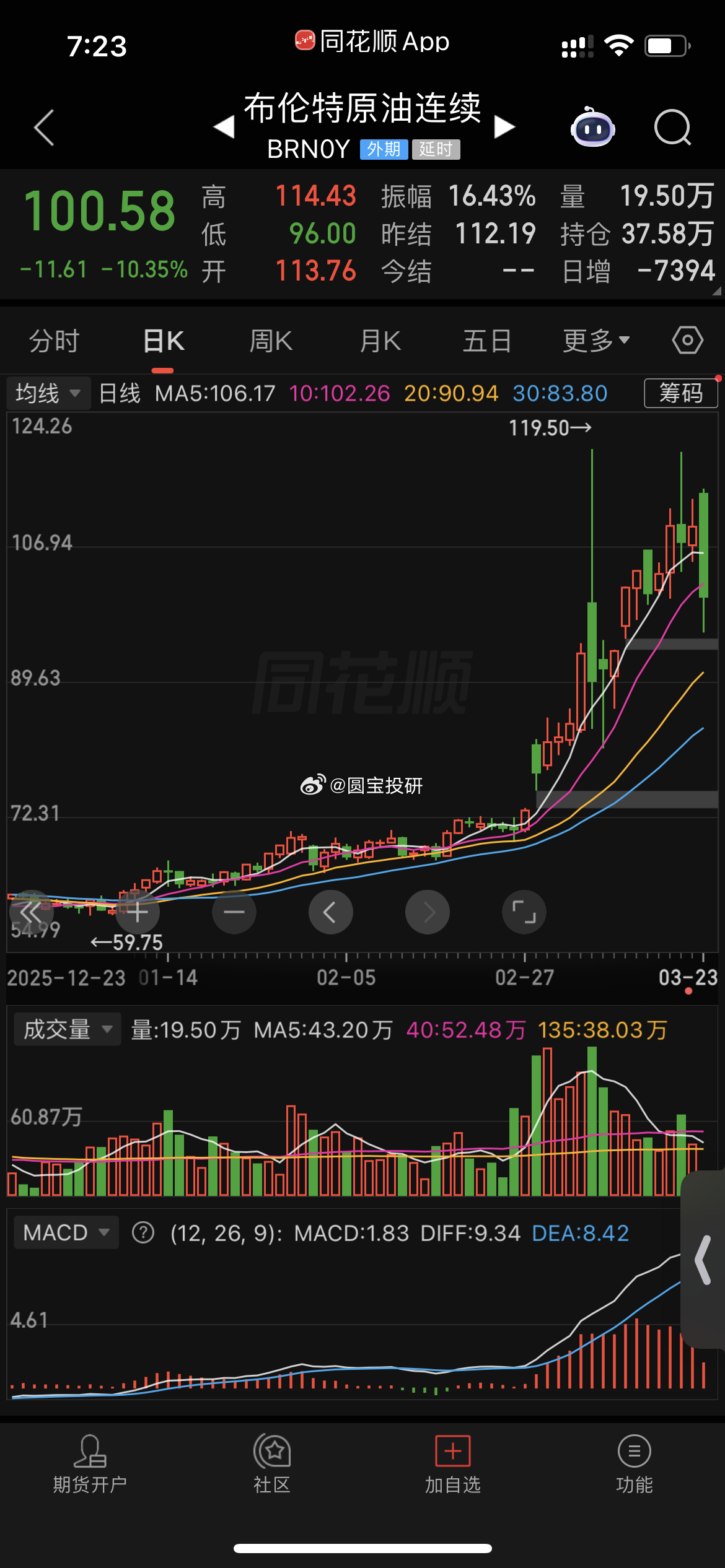Open chart settings target icon beside 更多

pos(687,340)
